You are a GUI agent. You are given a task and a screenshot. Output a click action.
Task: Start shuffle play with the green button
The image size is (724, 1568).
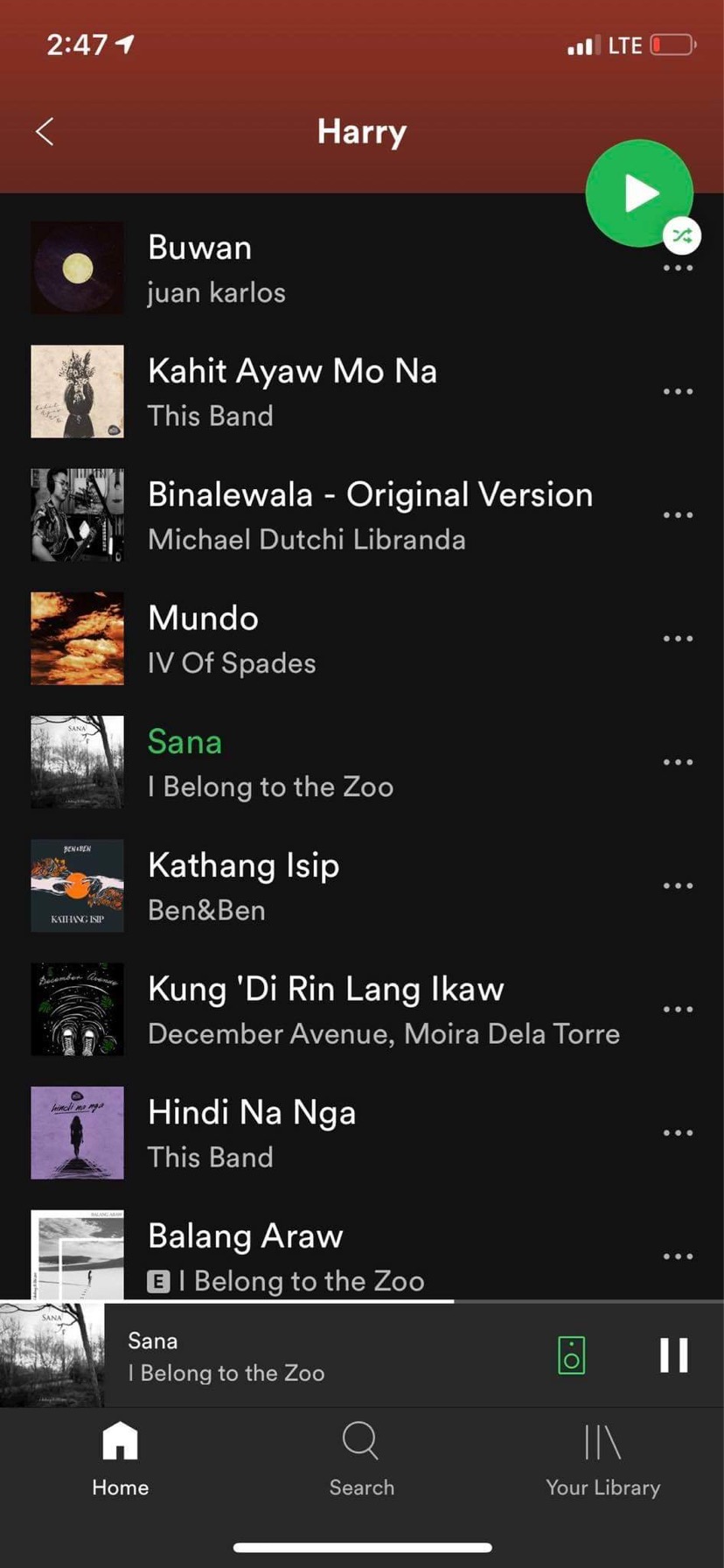coord(639,193)
